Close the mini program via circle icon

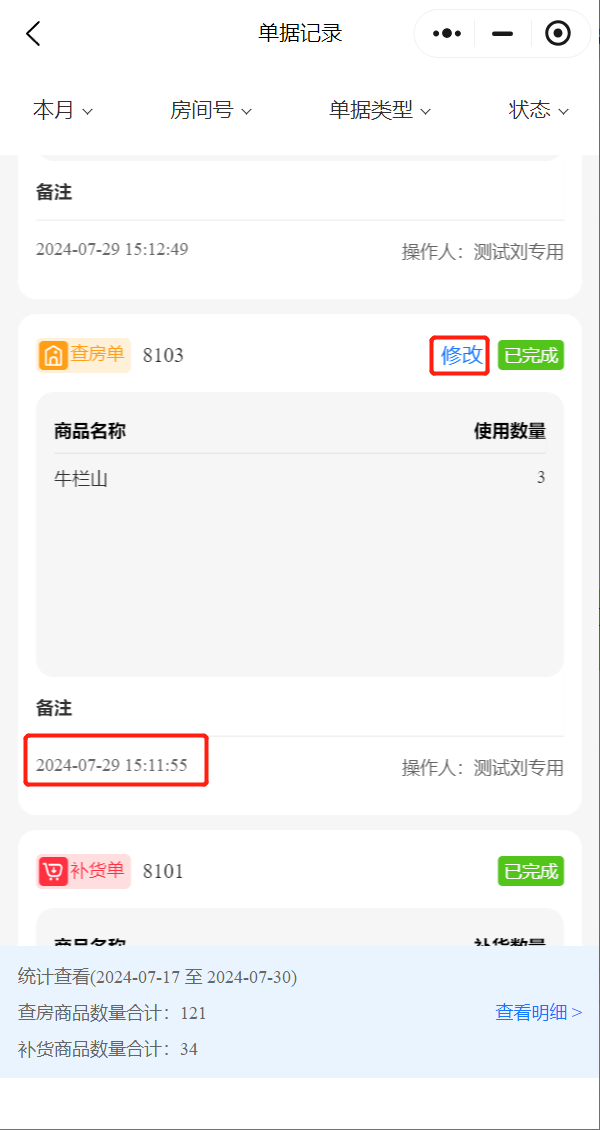tap(558, 33)
